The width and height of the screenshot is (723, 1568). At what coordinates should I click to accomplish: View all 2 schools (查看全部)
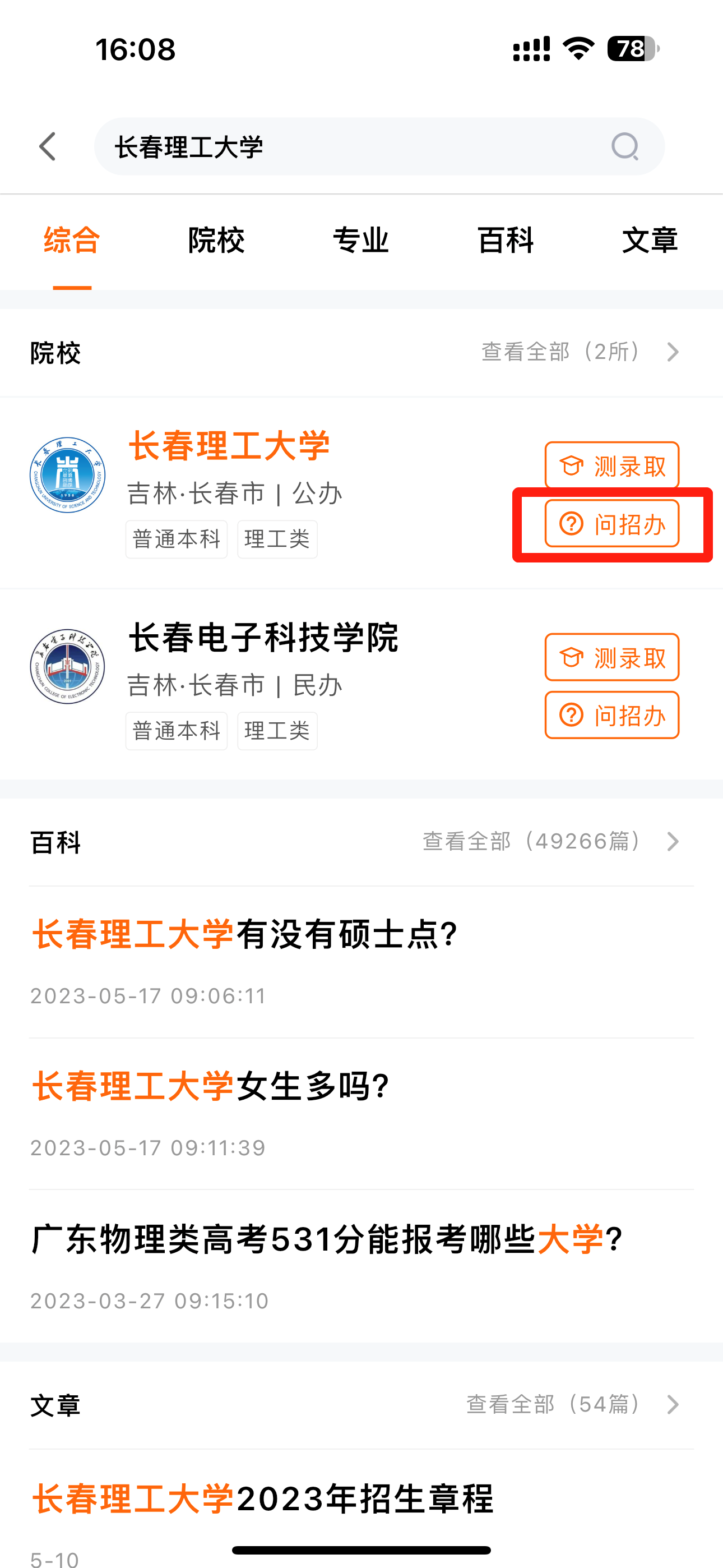click(x=580, y=352)
